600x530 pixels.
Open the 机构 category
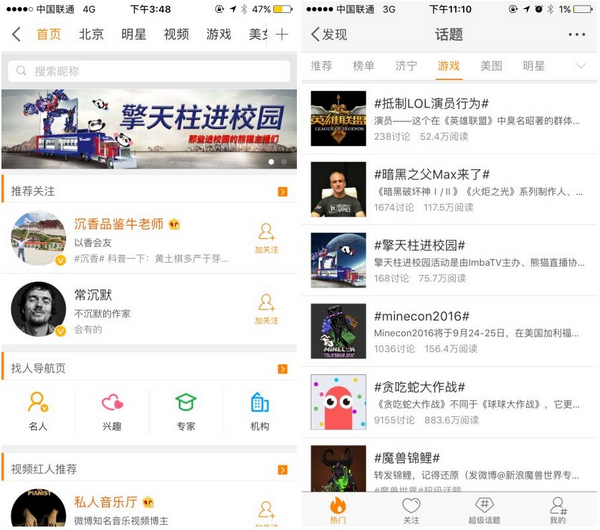(x=260, y=411)
